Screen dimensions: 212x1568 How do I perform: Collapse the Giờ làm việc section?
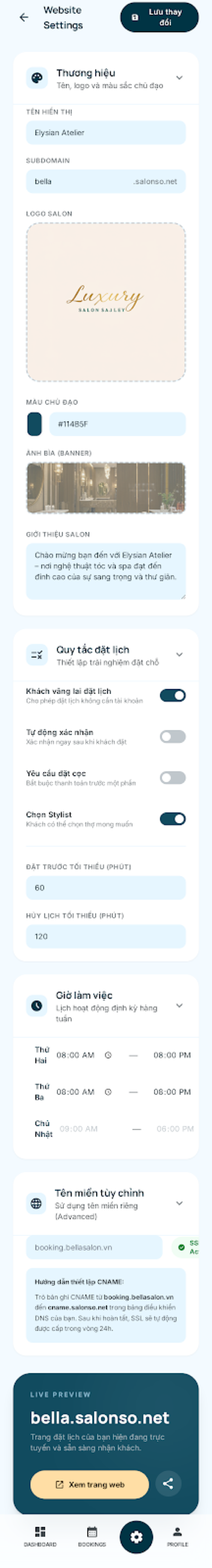pos(179,1006)
